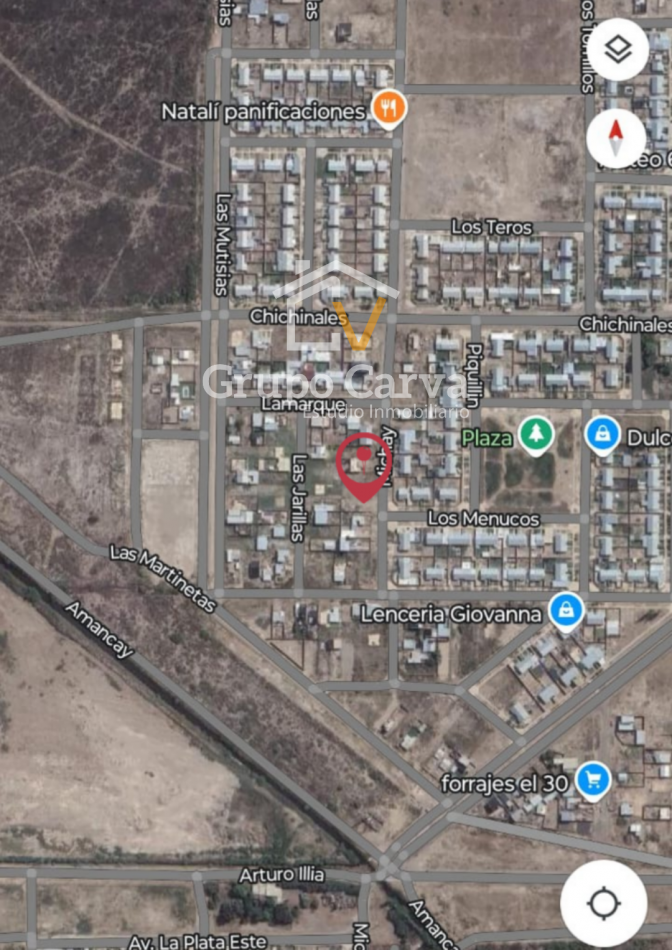Viewport: 672px width, 950px height.
Task: Open the Dulc shop pin beside Plaza
Action: coord(602,436)
